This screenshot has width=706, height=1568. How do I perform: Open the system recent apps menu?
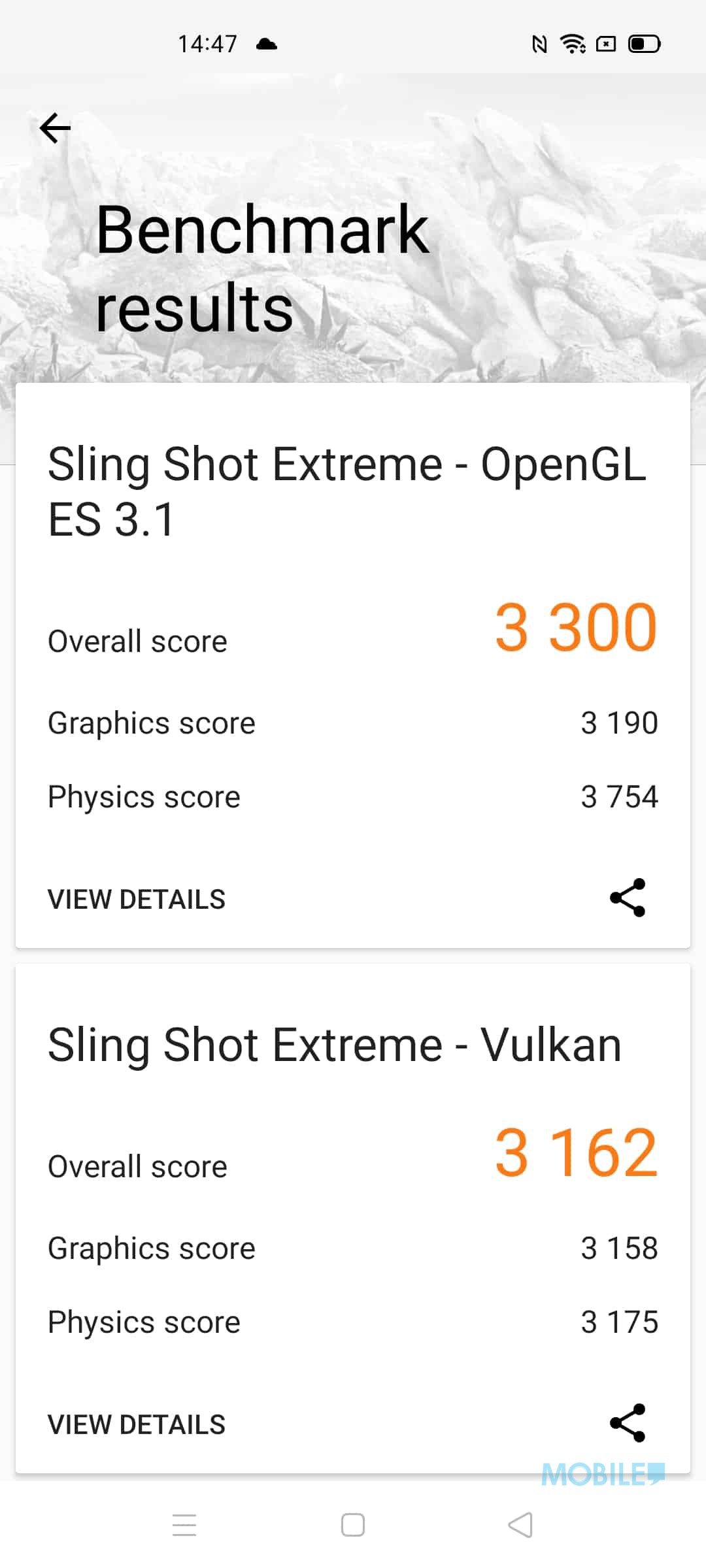point(184,1525)
